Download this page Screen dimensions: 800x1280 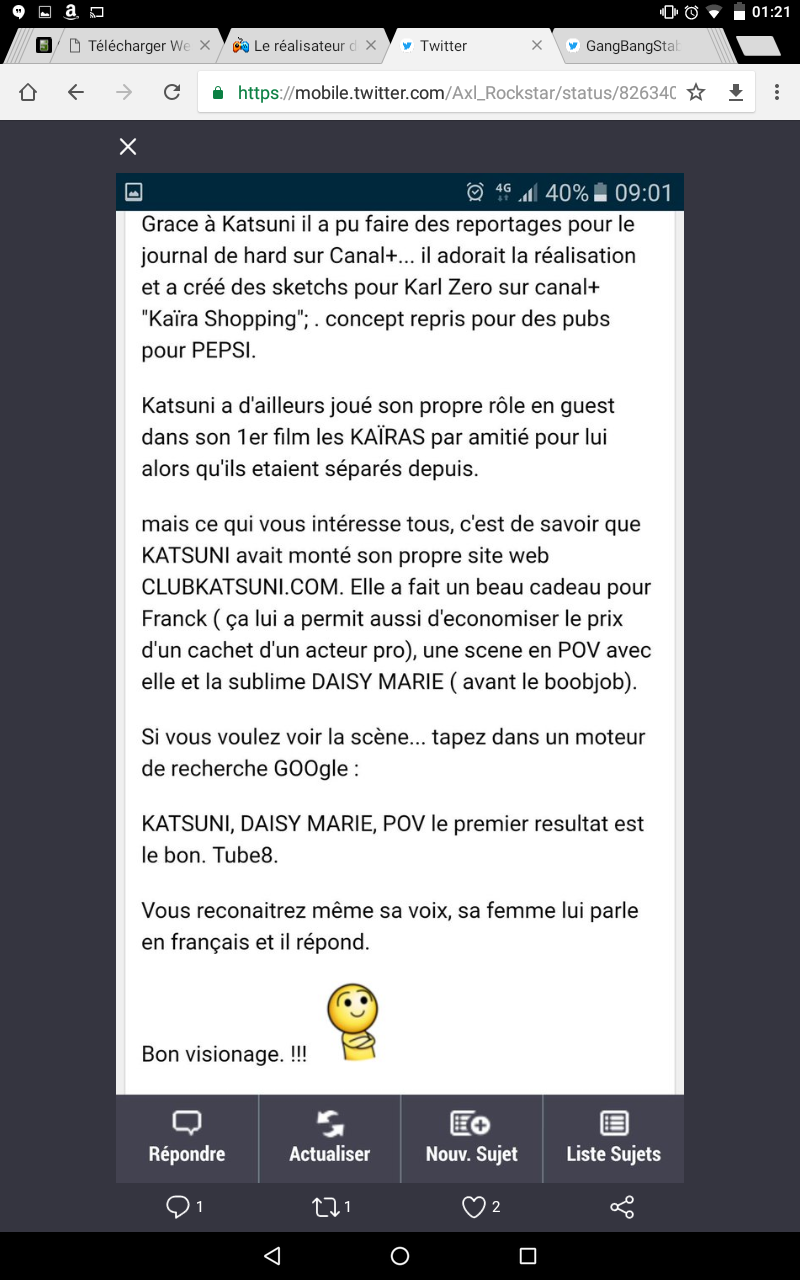[x=736, y=93]
